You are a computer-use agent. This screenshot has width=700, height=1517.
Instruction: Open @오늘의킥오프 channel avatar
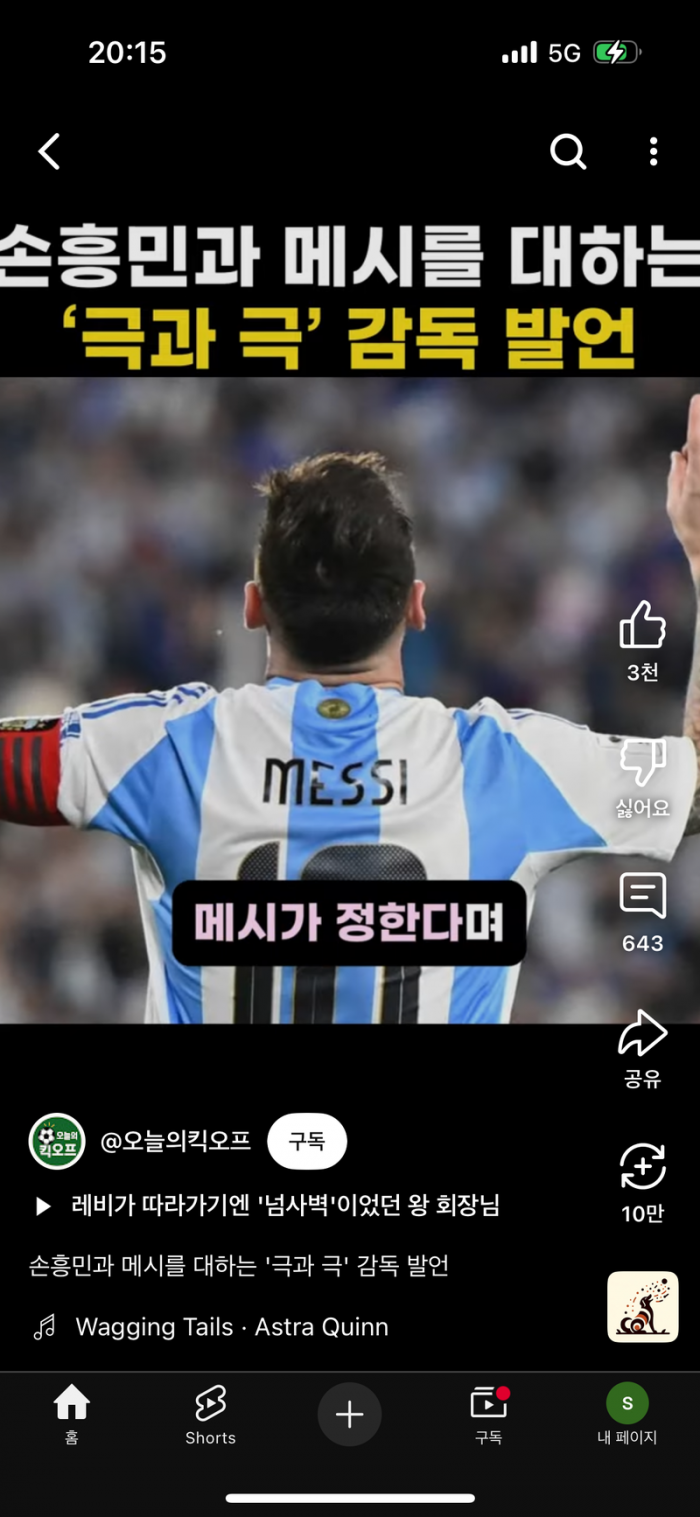tap(57, 1141)
